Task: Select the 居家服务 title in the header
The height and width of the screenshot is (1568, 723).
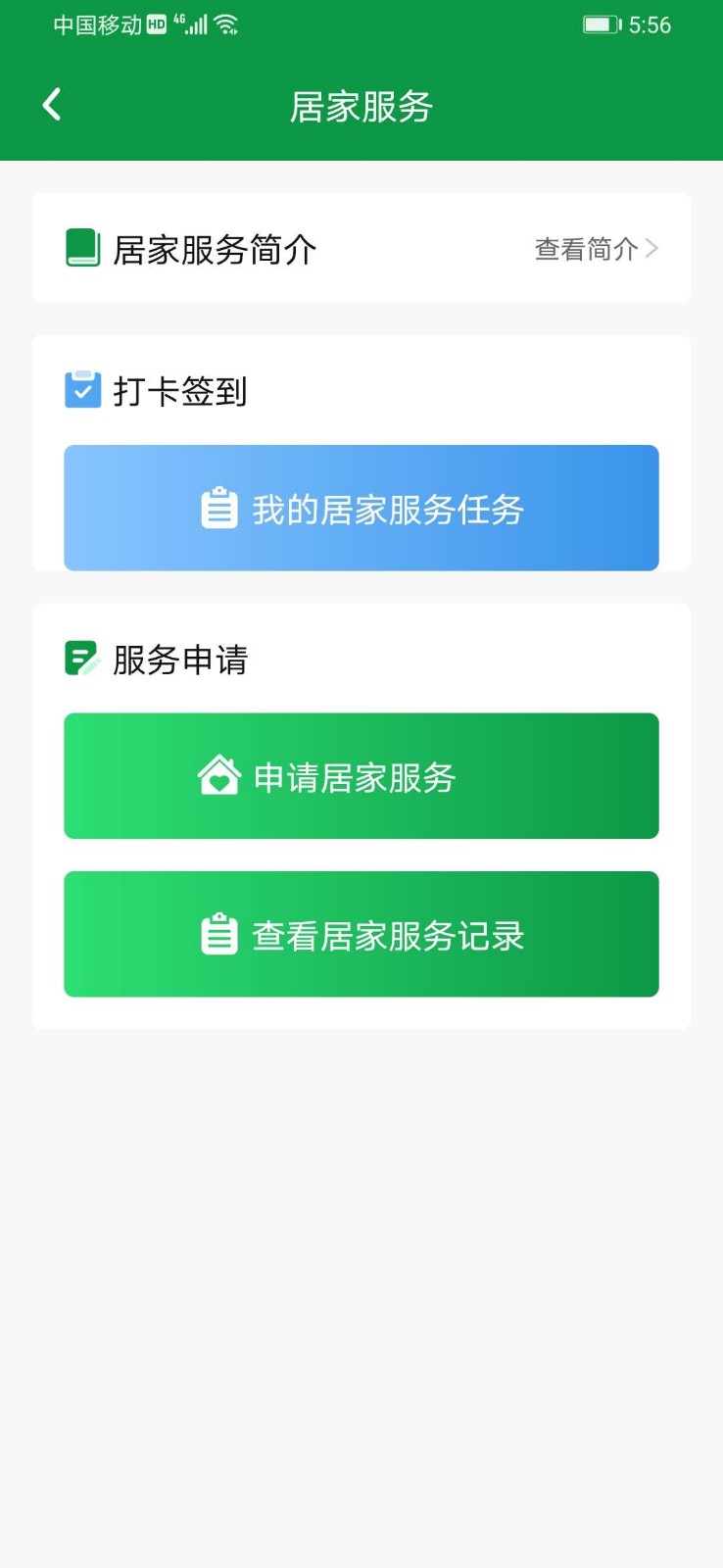Action: [361, 107]
